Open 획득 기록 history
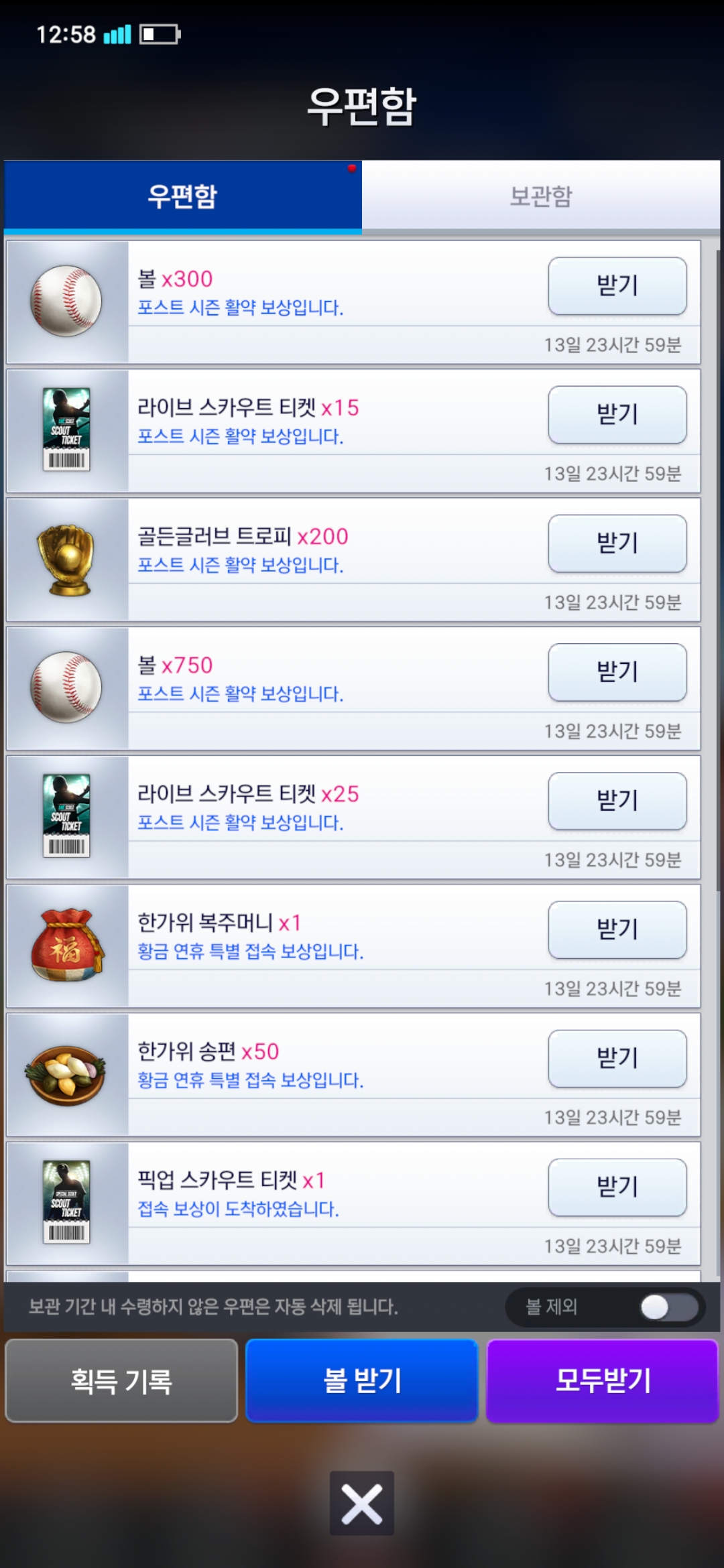 click(x=121, y=1380)
